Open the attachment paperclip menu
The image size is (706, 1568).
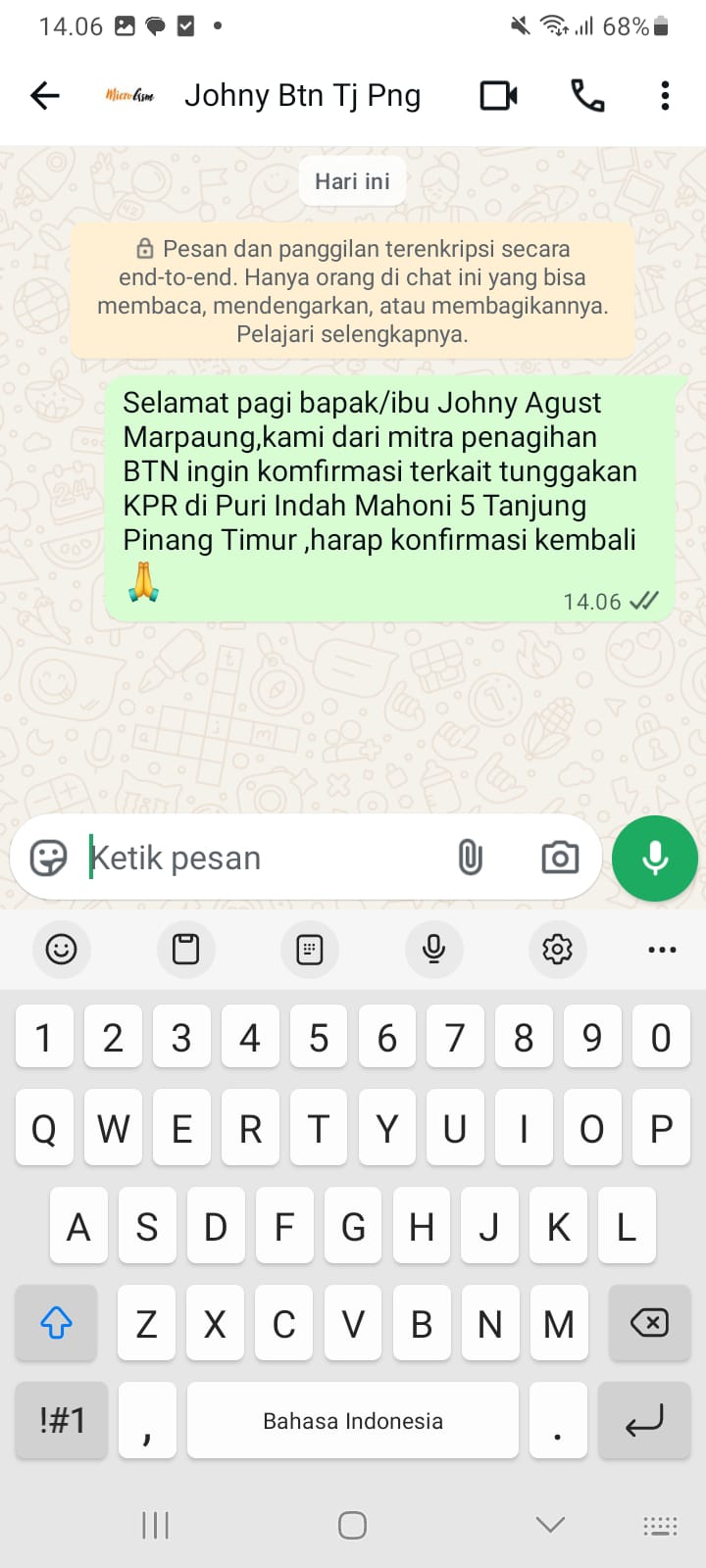(x=471, y=857)
